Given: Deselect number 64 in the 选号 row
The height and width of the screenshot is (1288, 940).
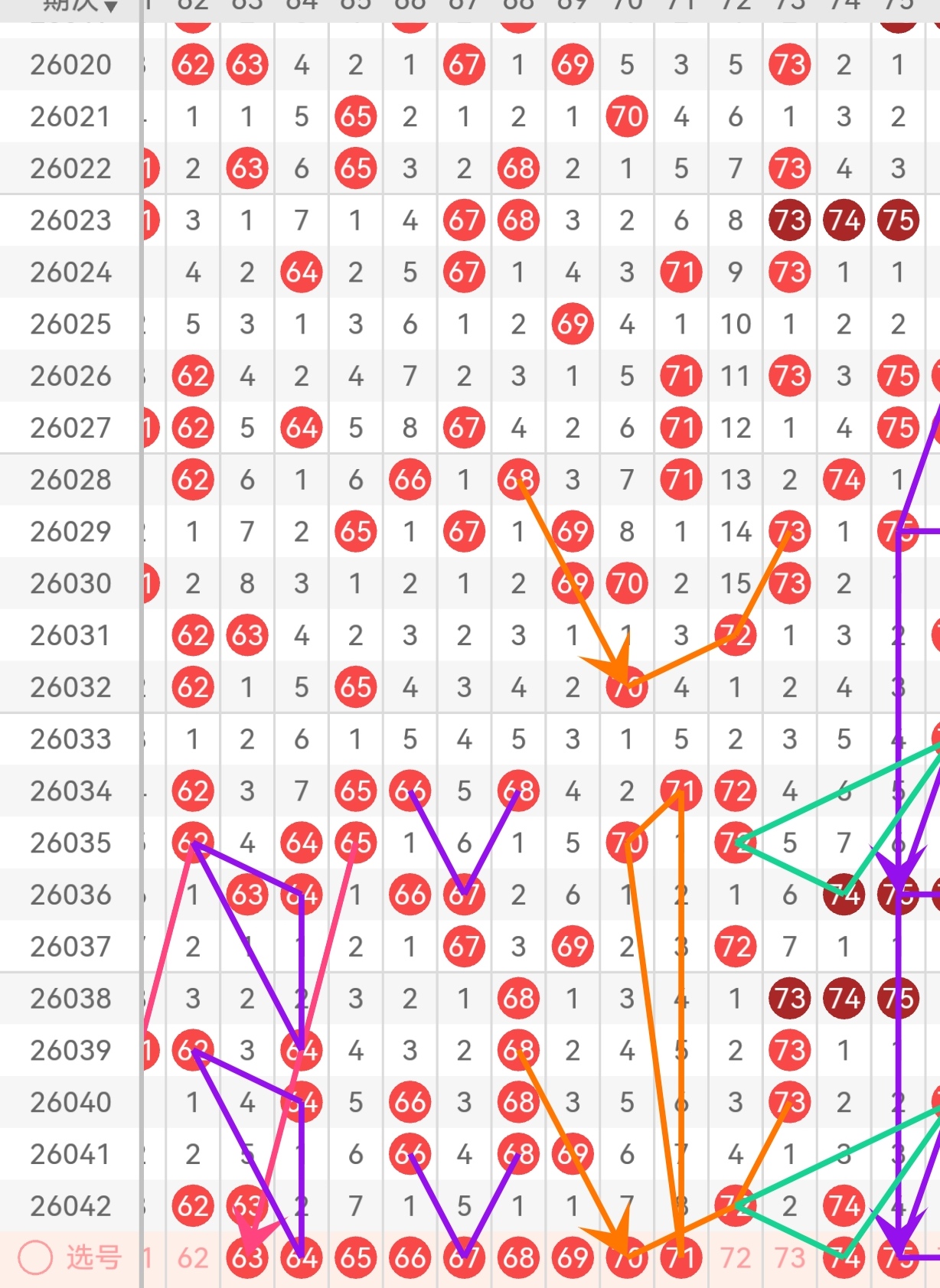Looking at the screenshot, I should [x=302, y=1257].
